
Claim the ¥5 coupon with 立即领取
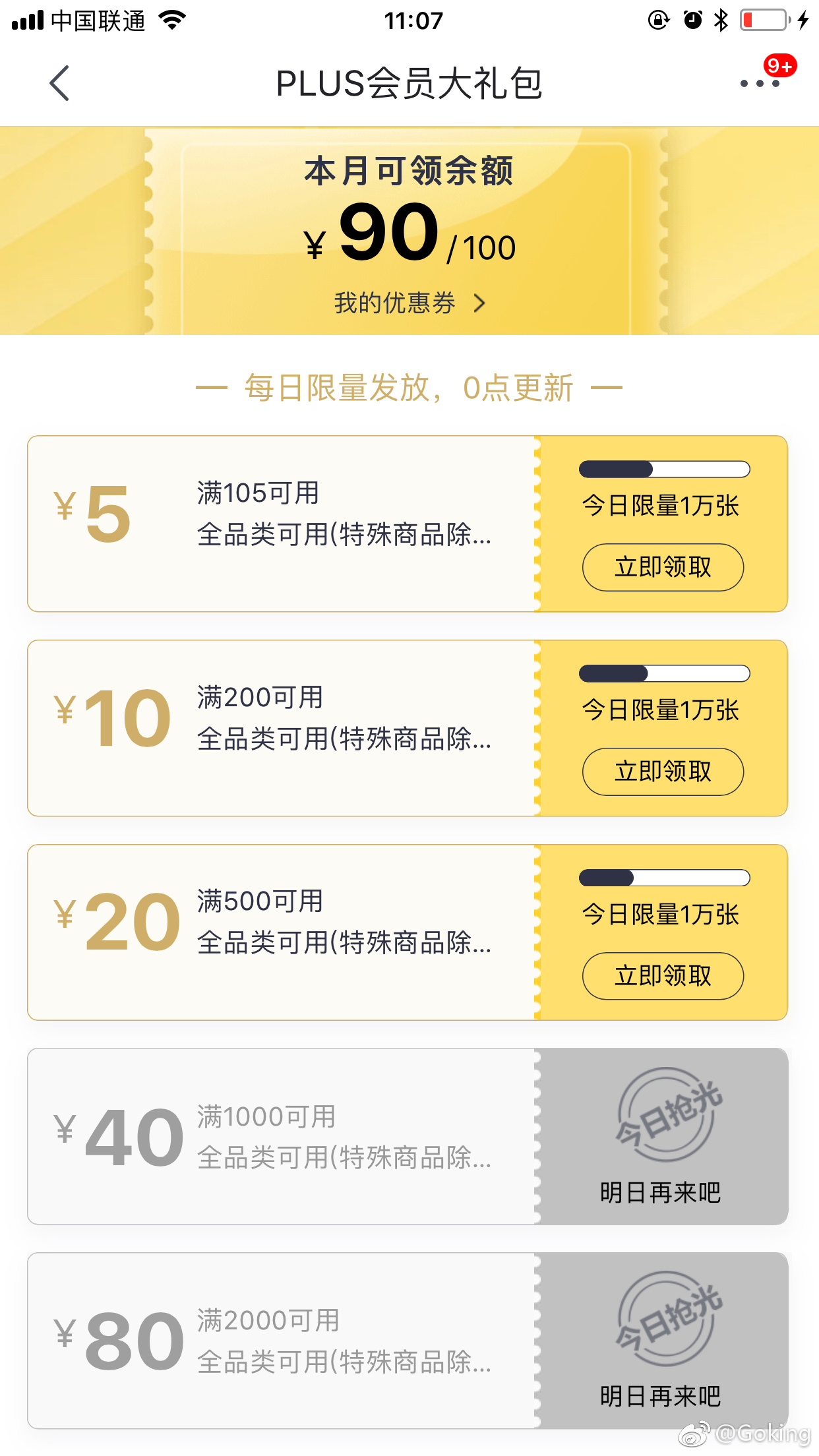[x=663, y=567]
